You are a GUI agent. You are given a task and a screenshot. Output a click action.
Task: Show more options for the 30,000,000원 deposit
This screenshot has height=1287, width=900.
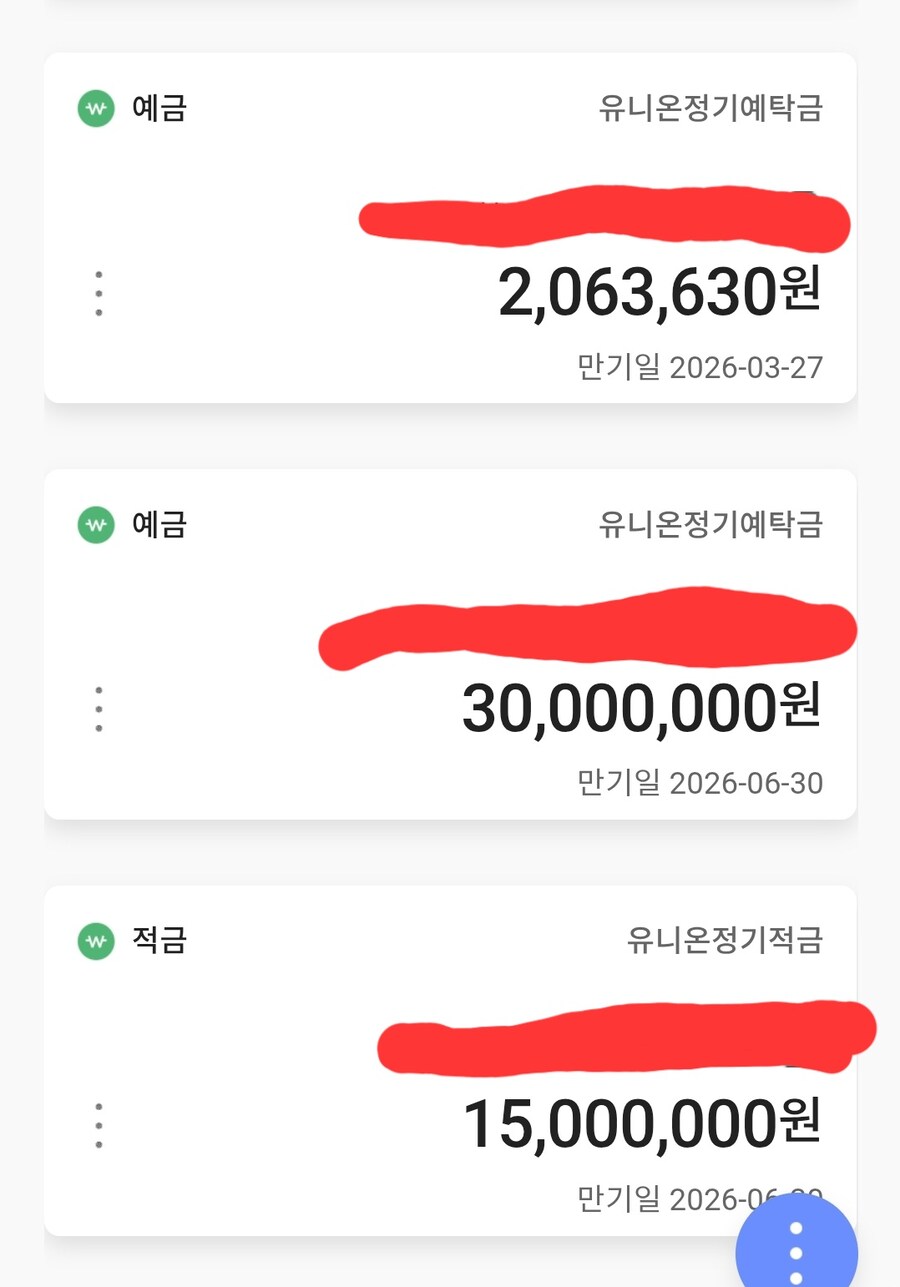click(x=98, y=709)
